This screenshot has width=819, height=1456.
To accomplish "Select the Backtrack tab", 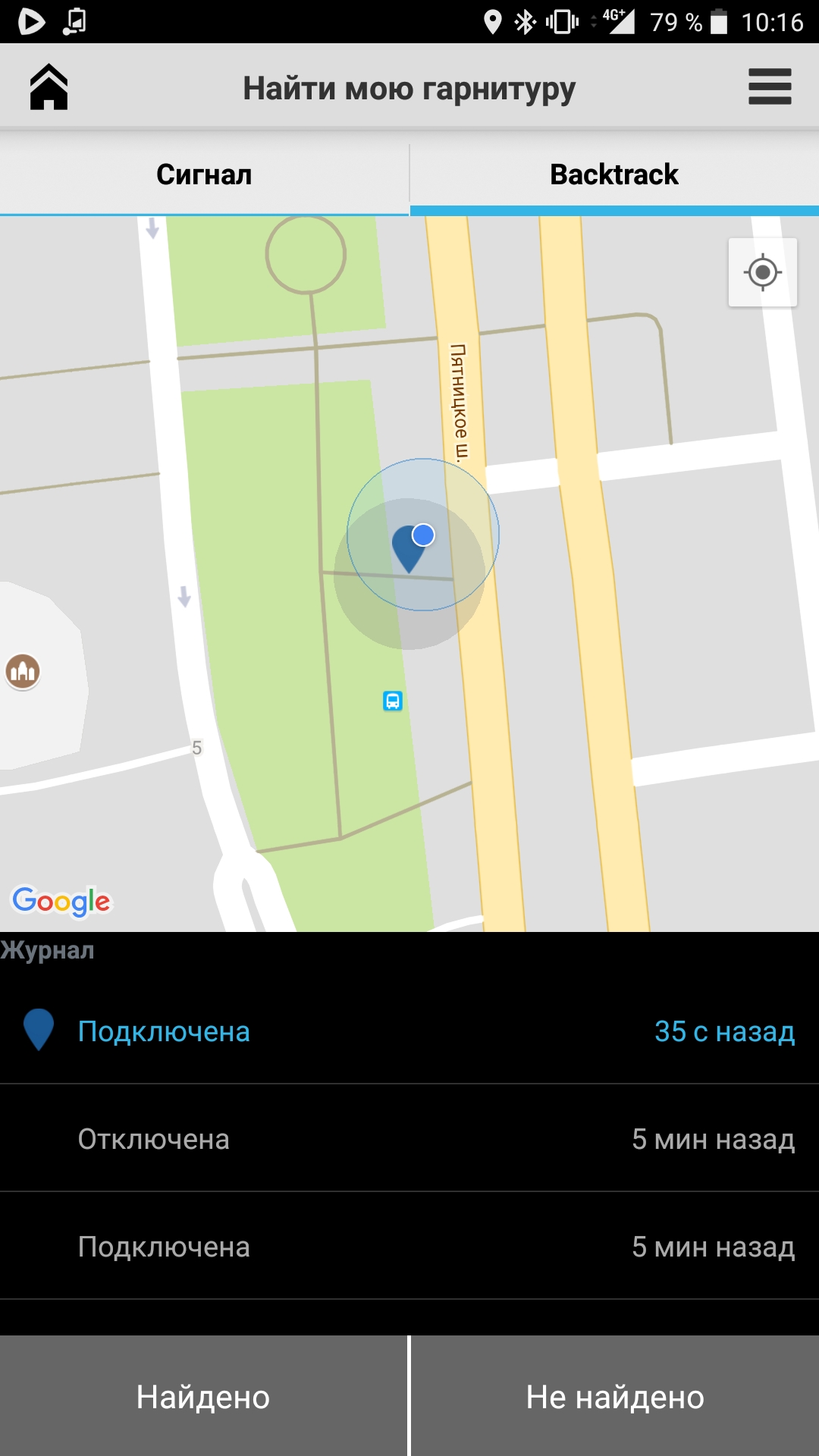I will click(614, 174).
